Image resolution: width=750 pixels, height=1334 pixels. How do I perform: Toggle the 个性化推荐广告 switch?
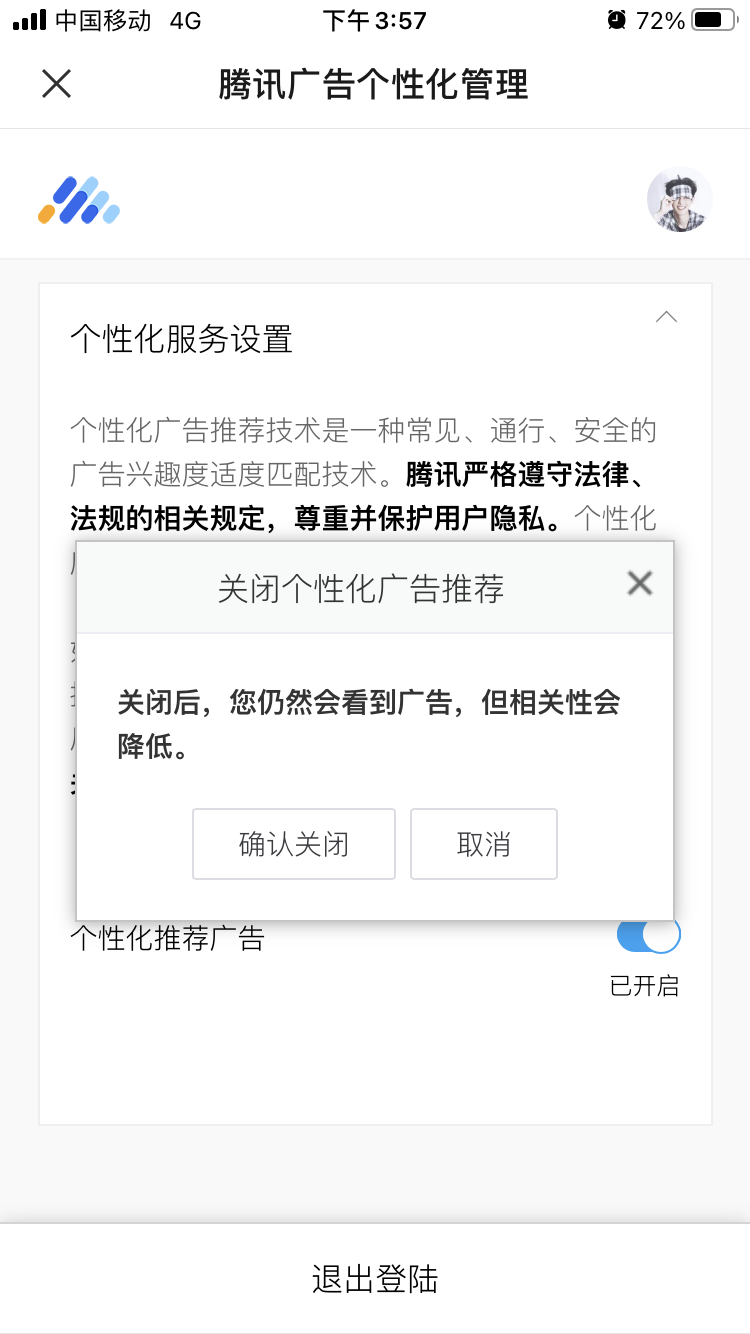pyautogui.click(x=648, y=935)
